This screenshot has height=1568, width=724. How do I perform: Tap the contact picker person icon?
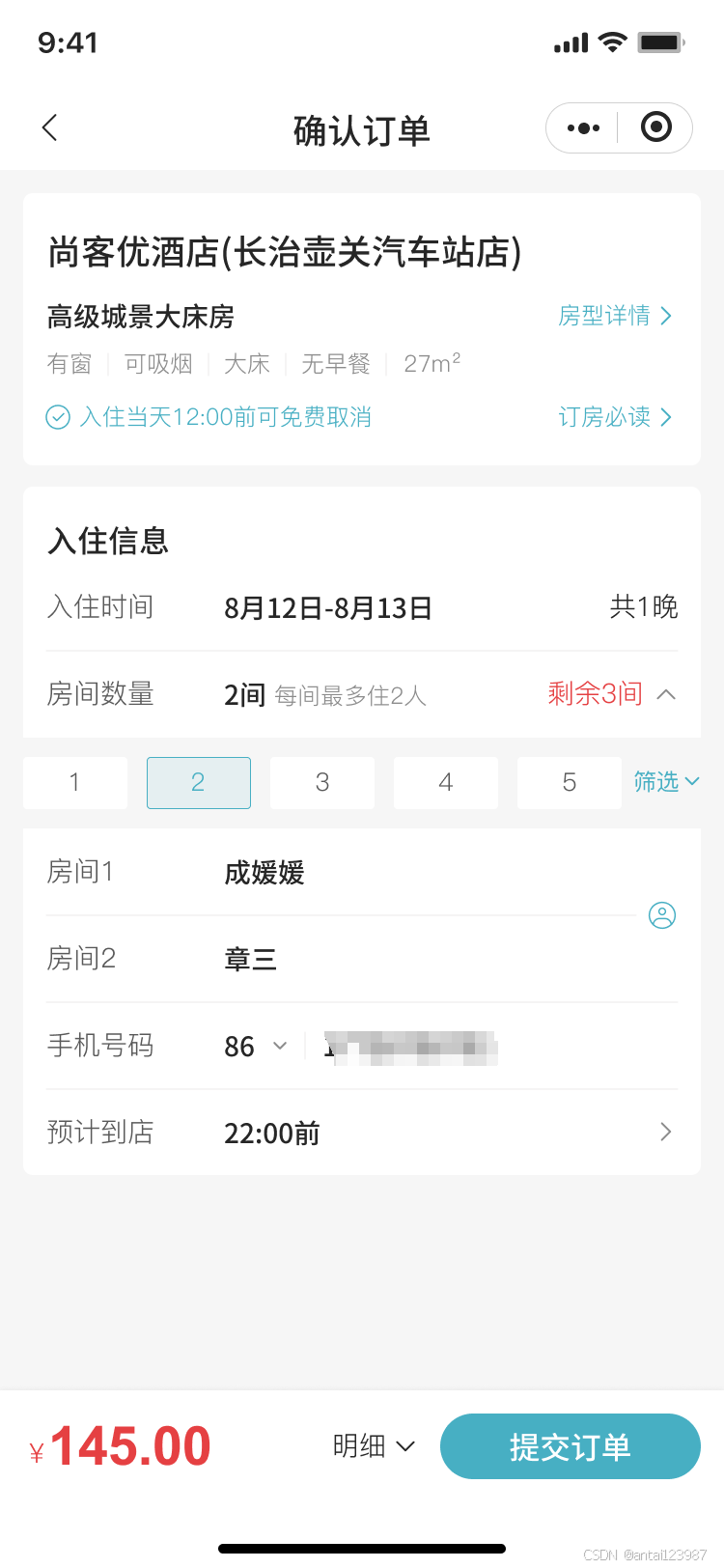pos(662,915)
